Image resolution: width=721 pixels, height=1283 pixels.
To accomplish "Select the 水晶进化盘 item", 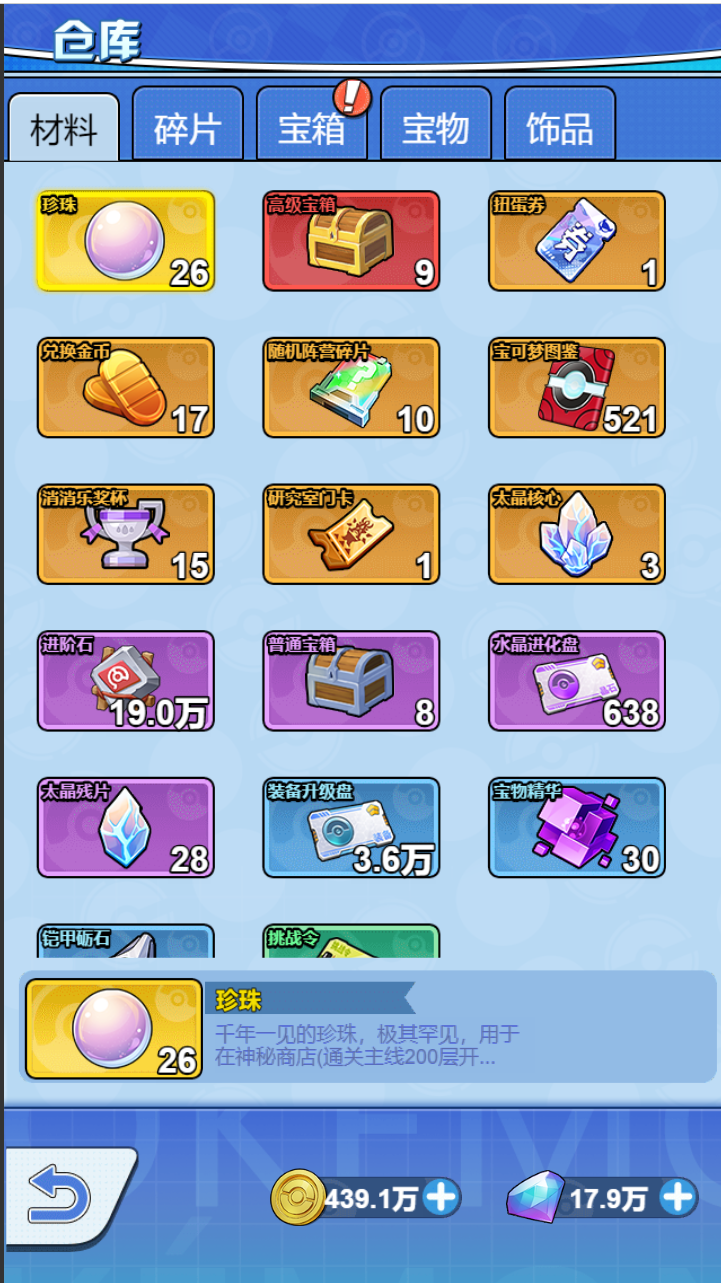I will [x=577, y=681].
